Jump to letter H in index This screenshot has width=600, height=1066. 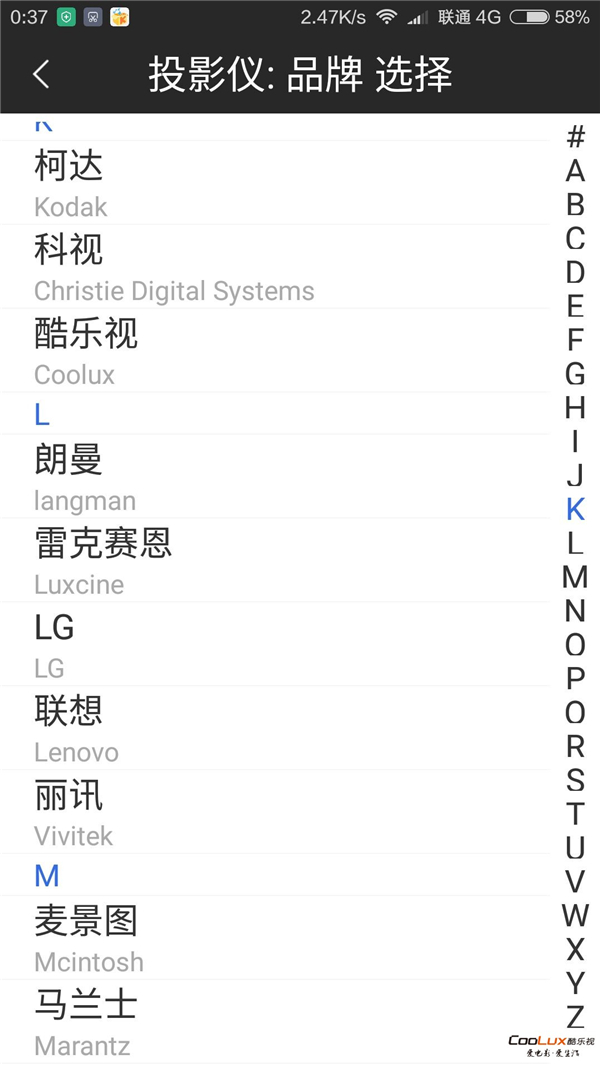pos(575,408)
